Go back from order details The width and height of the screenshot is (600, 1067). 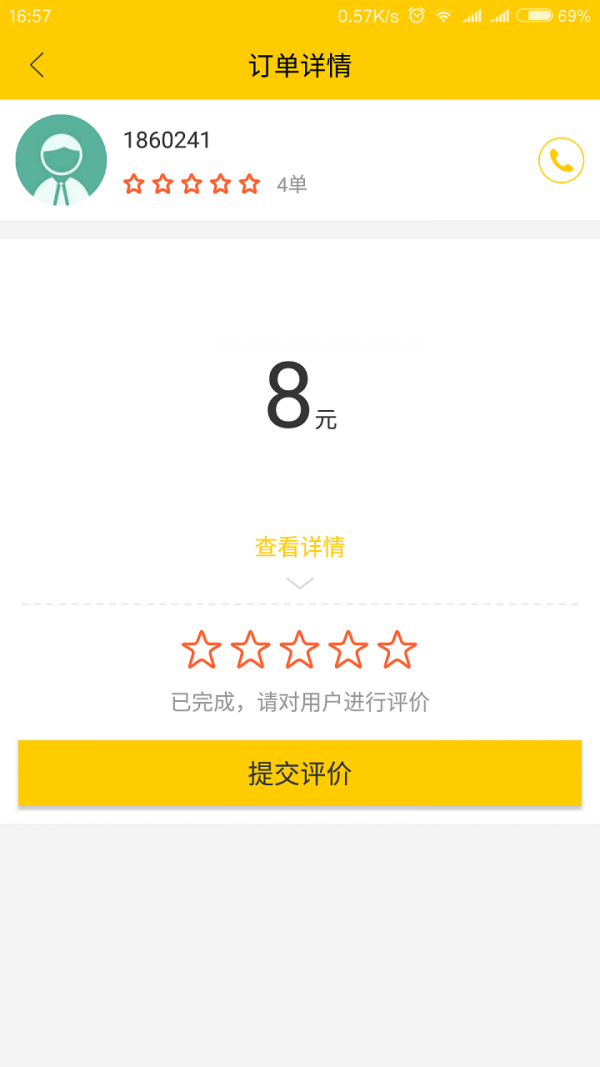click(x=37, y=66)
